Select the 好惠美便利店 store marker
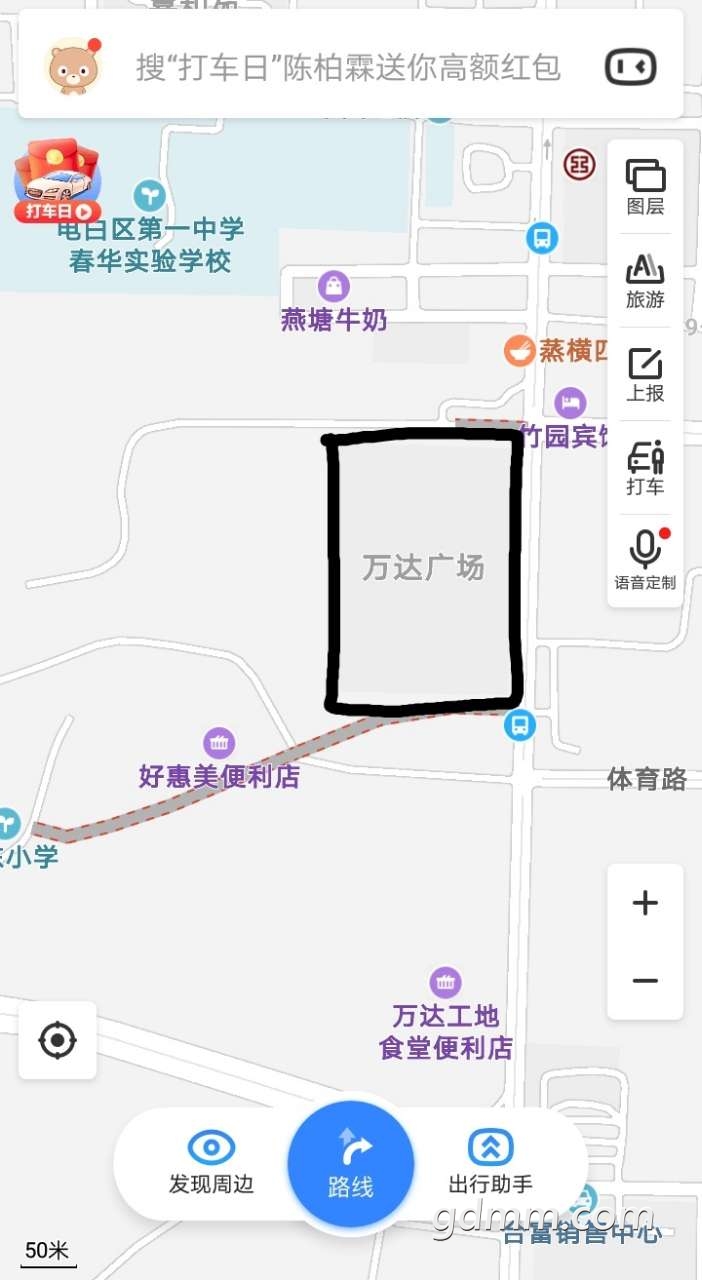The height and width of the screenshot is (1280, 702). tap(219, 743)
